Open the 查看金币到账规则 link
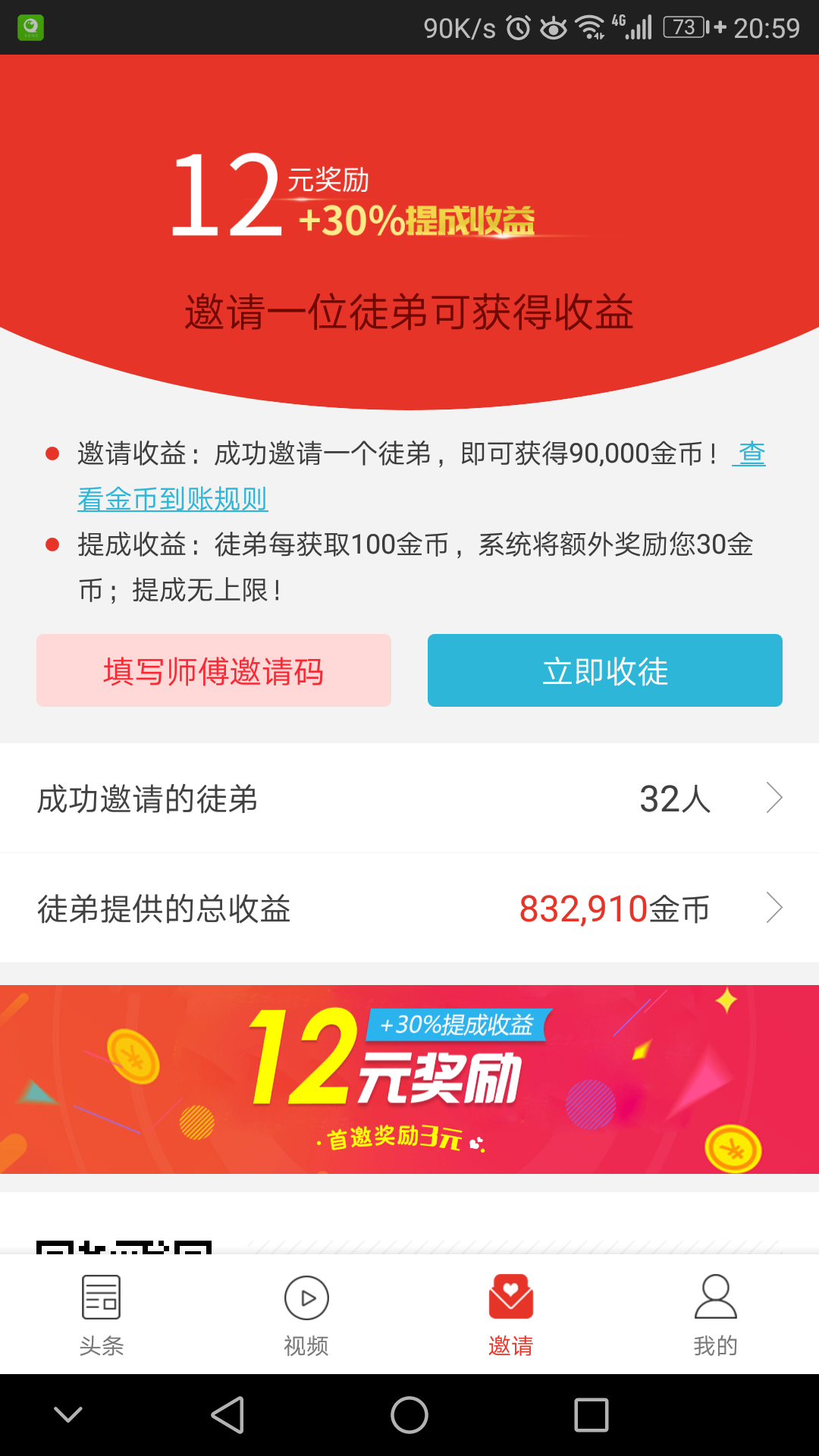The height and width of the screenshot is (1456, 819). pos(173,499)
